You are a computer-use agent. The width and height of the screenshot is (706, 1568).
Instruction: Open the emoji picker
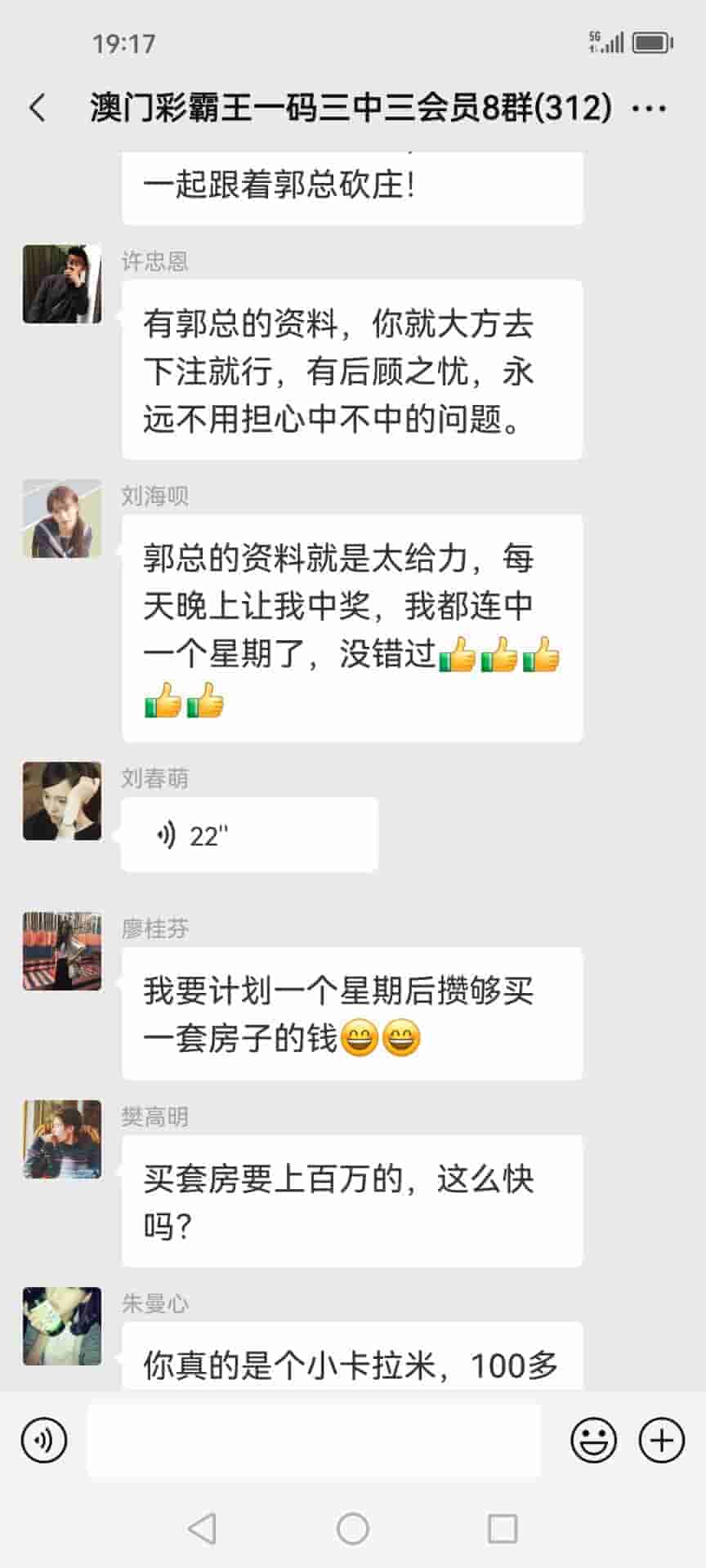pos(593,1440)
